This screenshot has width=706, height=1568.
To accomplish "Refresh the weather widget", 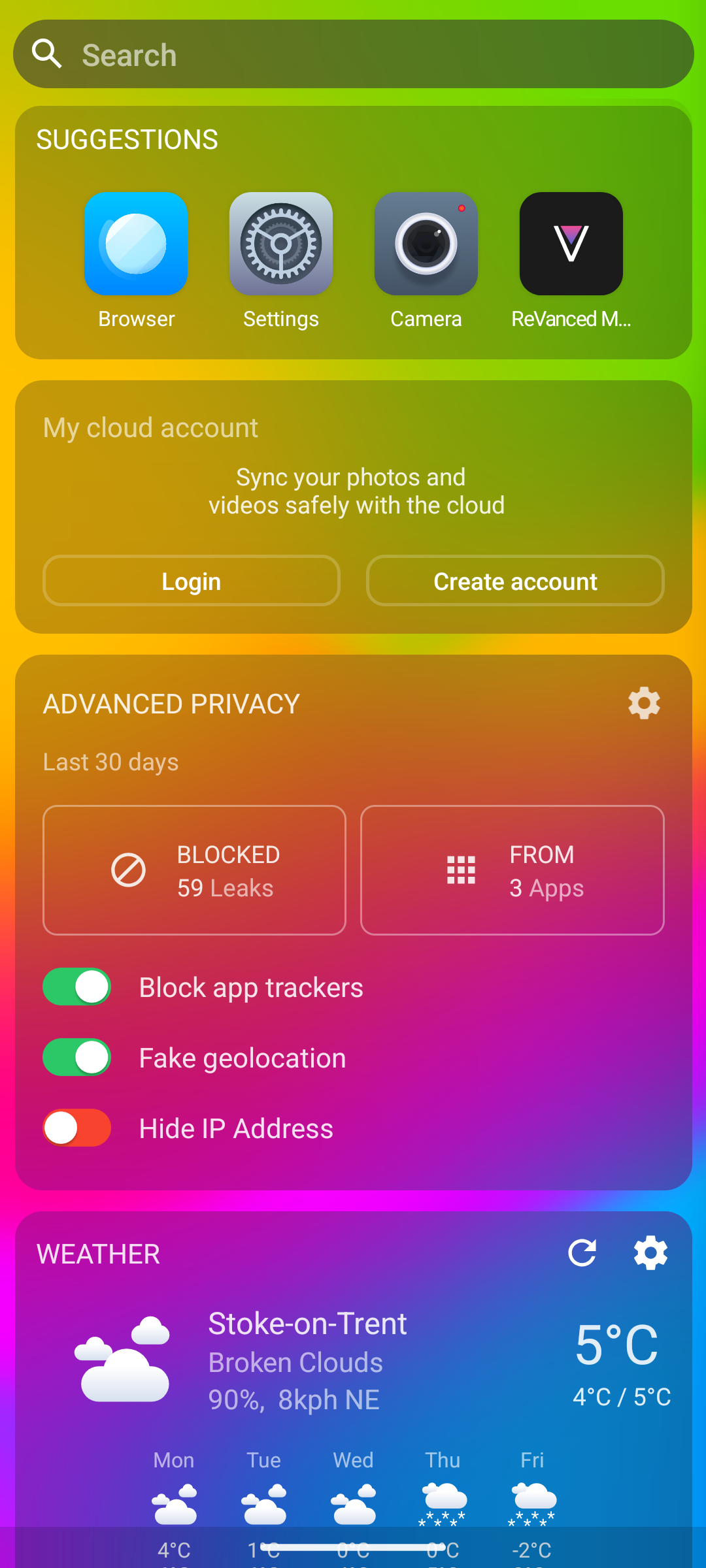I will tap(582, 1252).
